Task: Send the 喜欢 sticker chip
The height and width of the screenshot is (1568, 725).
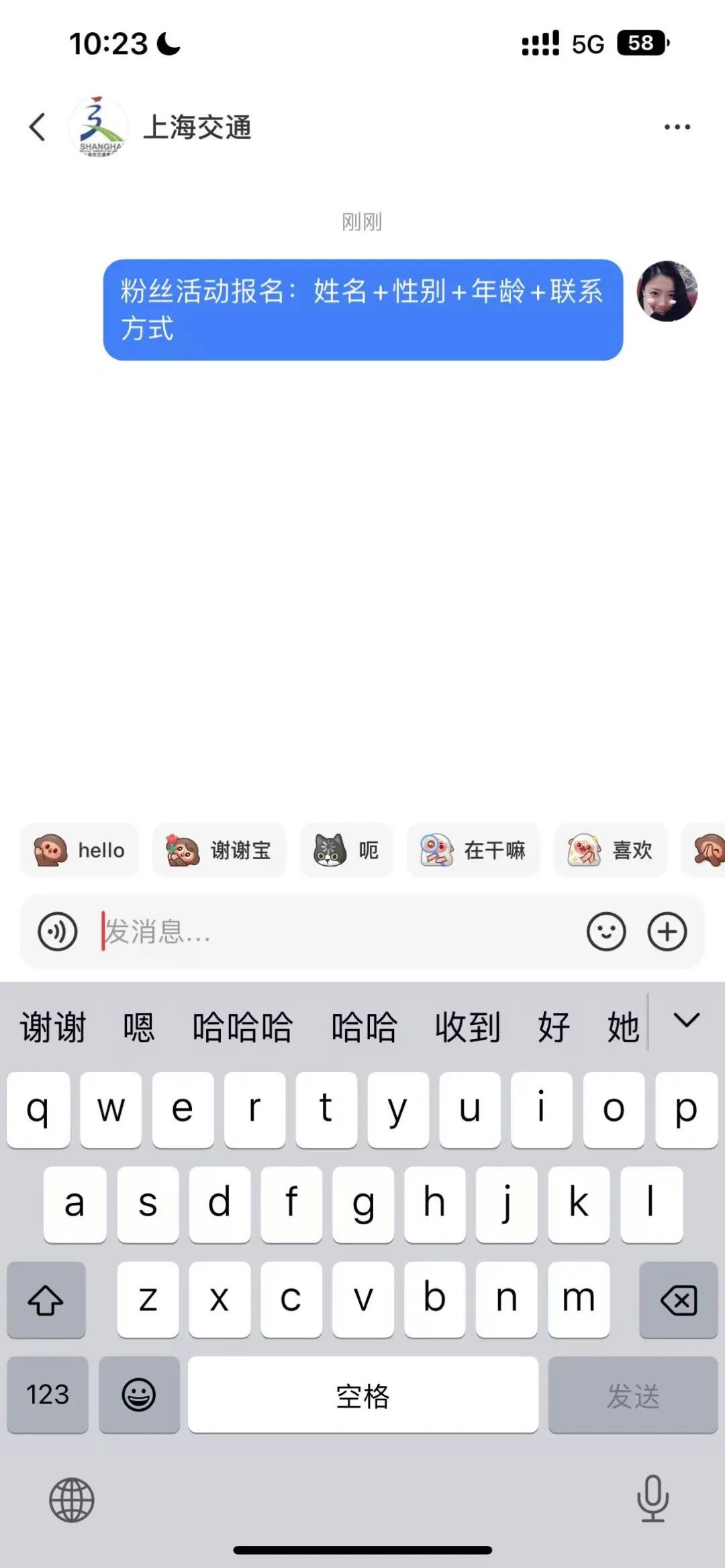Action: (610, 850)
